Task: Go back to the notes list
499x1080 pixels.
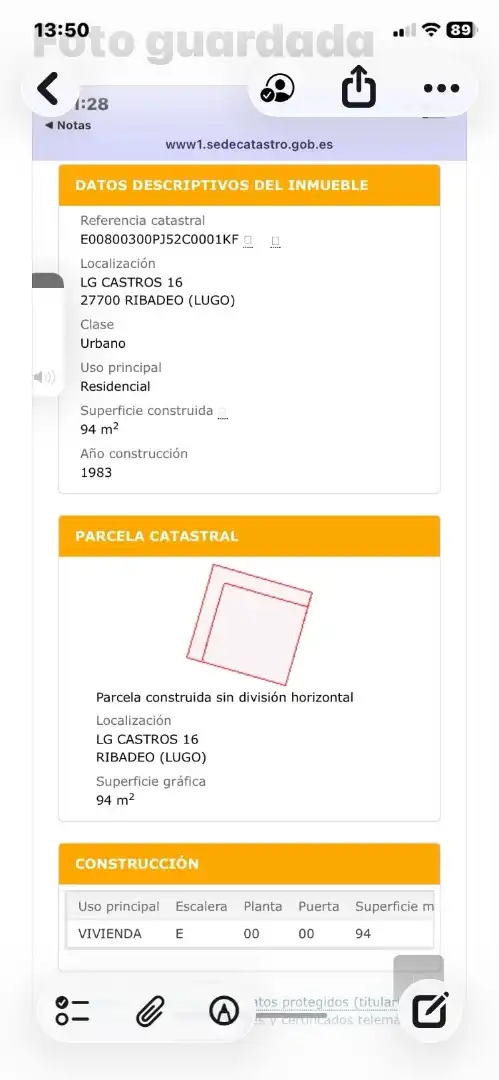Action: [x=48, y=89]
